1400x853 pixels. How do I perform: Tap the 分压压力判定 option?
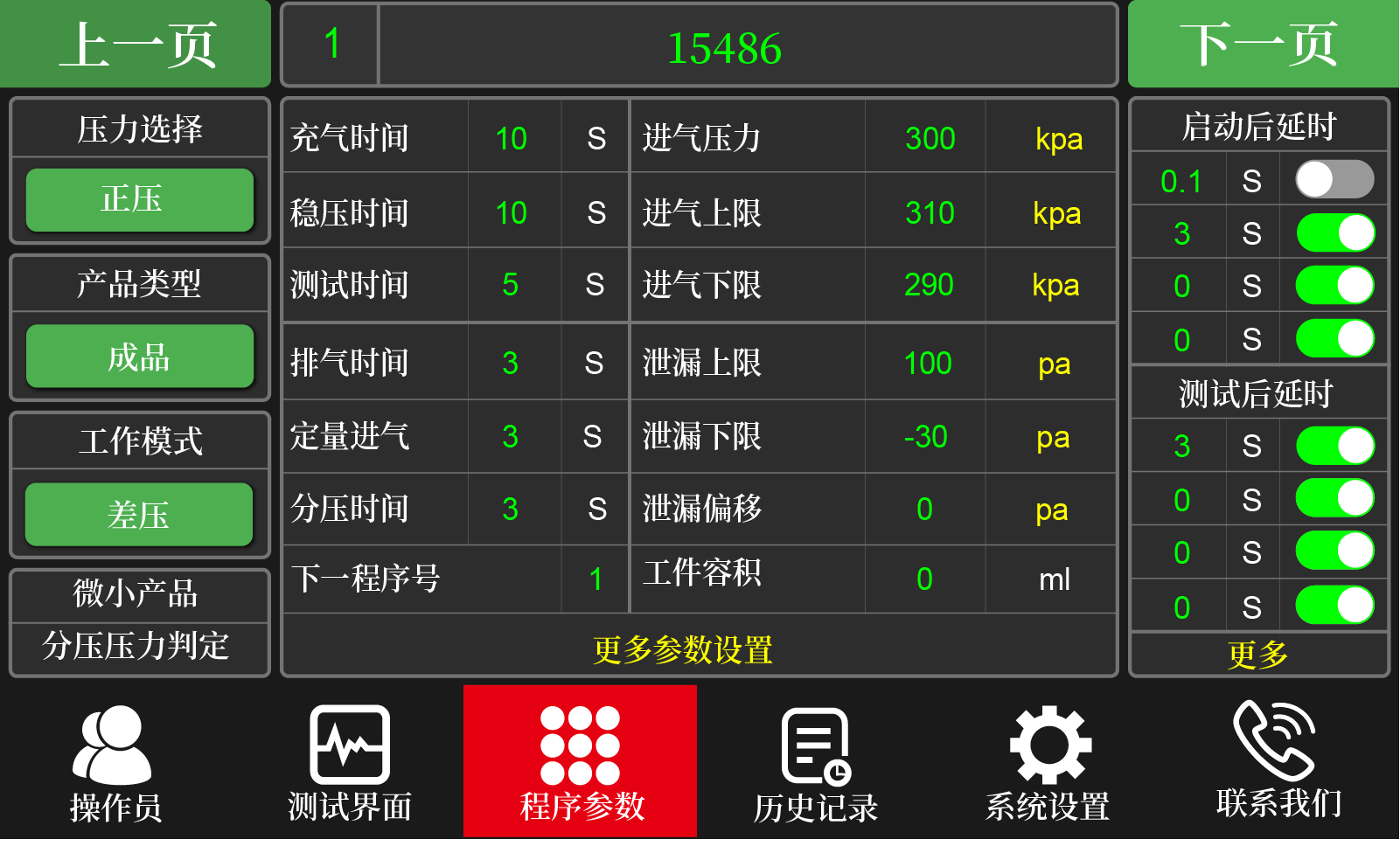138,647
